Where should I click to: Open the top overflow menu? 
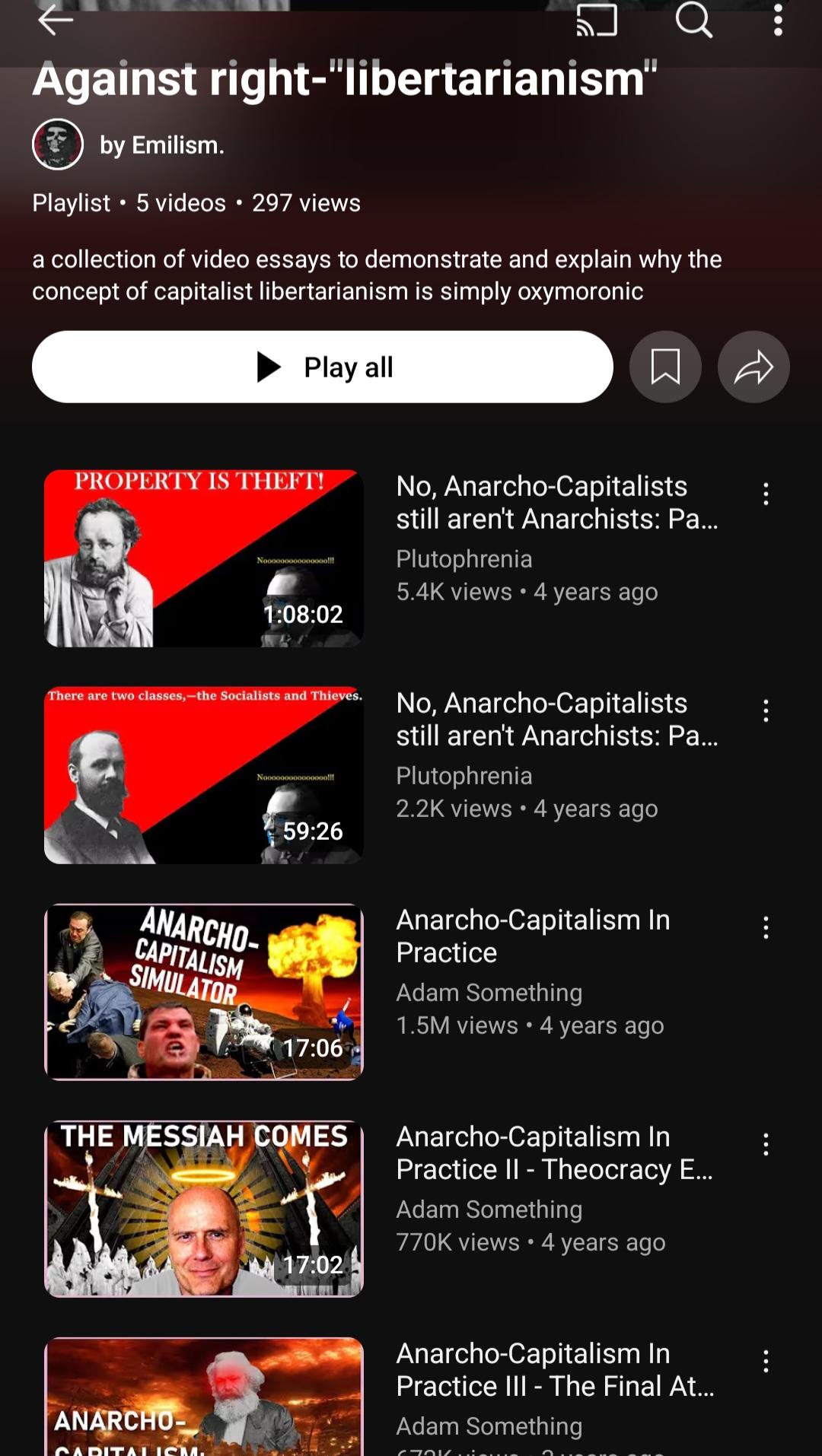coord(778,20)
